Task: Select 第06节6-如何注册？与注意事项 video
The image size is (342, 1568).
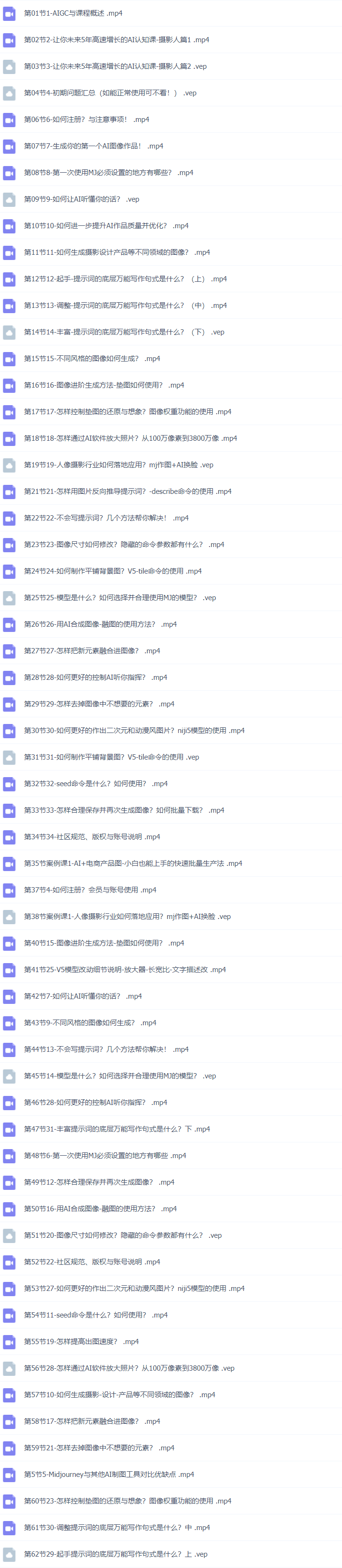Action: (x=86, y=120)
